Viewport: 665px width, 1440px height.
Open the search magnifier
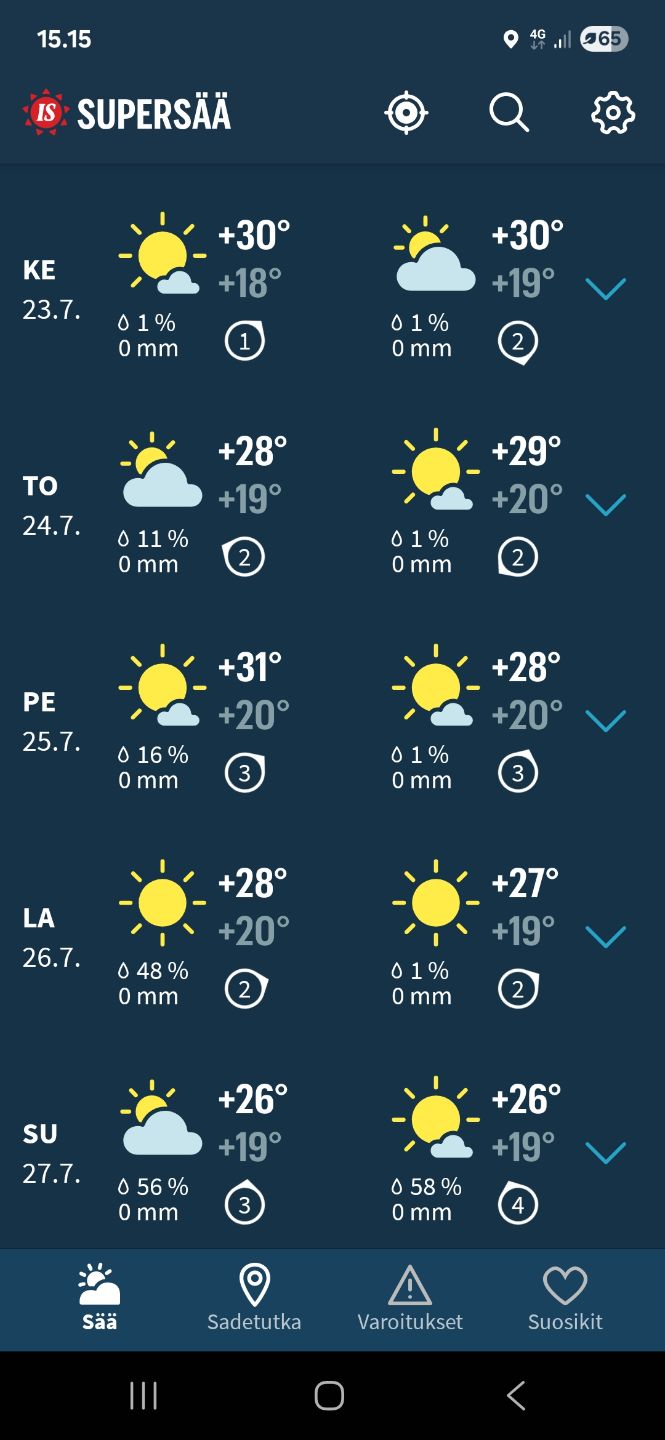[x=508, y=113]
